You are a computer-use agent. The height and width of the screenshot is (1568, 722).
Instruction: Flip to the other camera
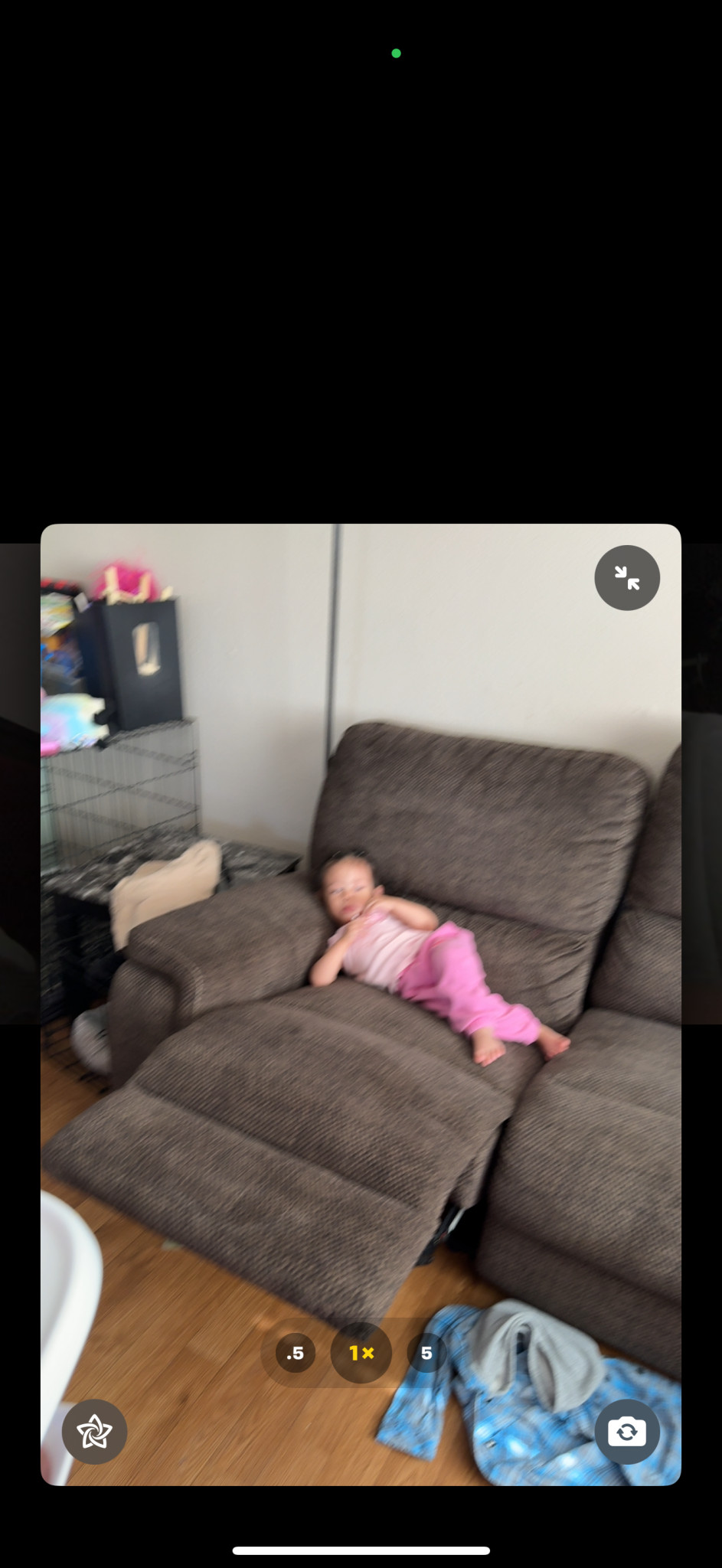coord(627,1432)
